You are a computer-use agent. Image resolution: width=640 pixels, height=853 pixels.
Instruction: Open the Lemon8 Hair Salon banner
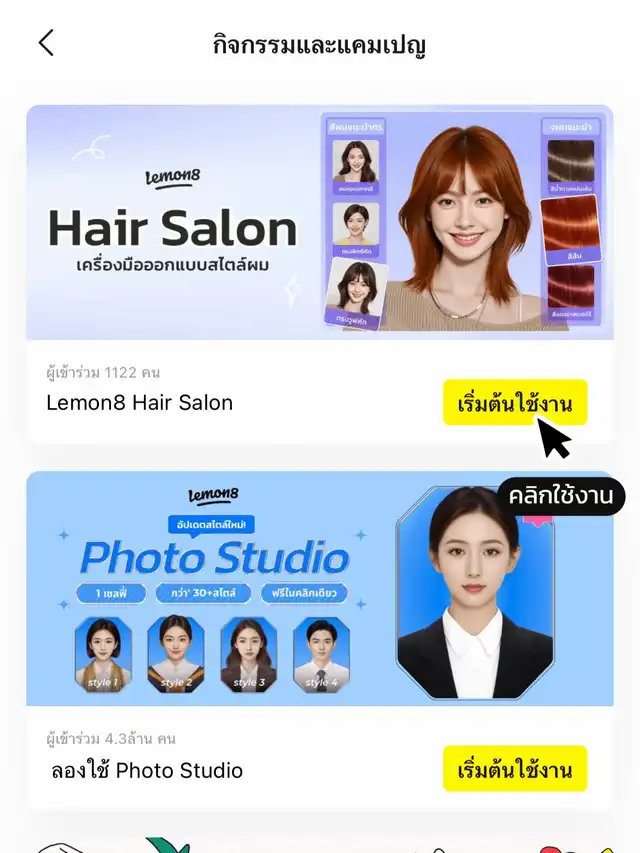(319, 222)
